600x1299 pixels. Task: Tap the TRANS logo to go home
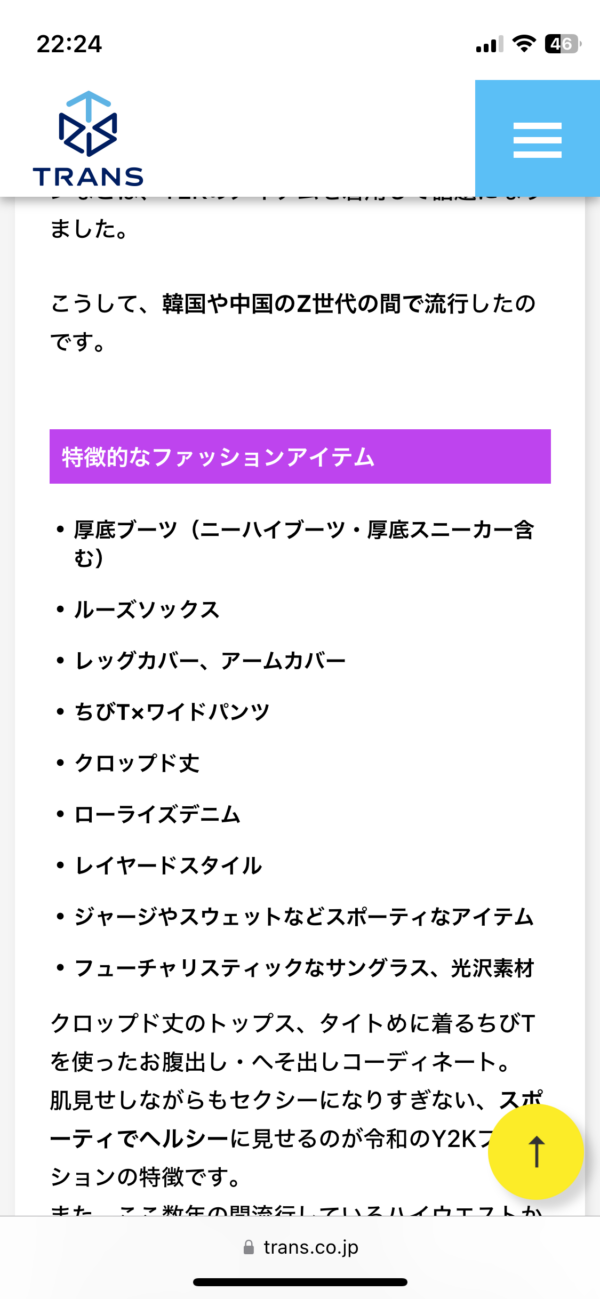coord(88,139)
